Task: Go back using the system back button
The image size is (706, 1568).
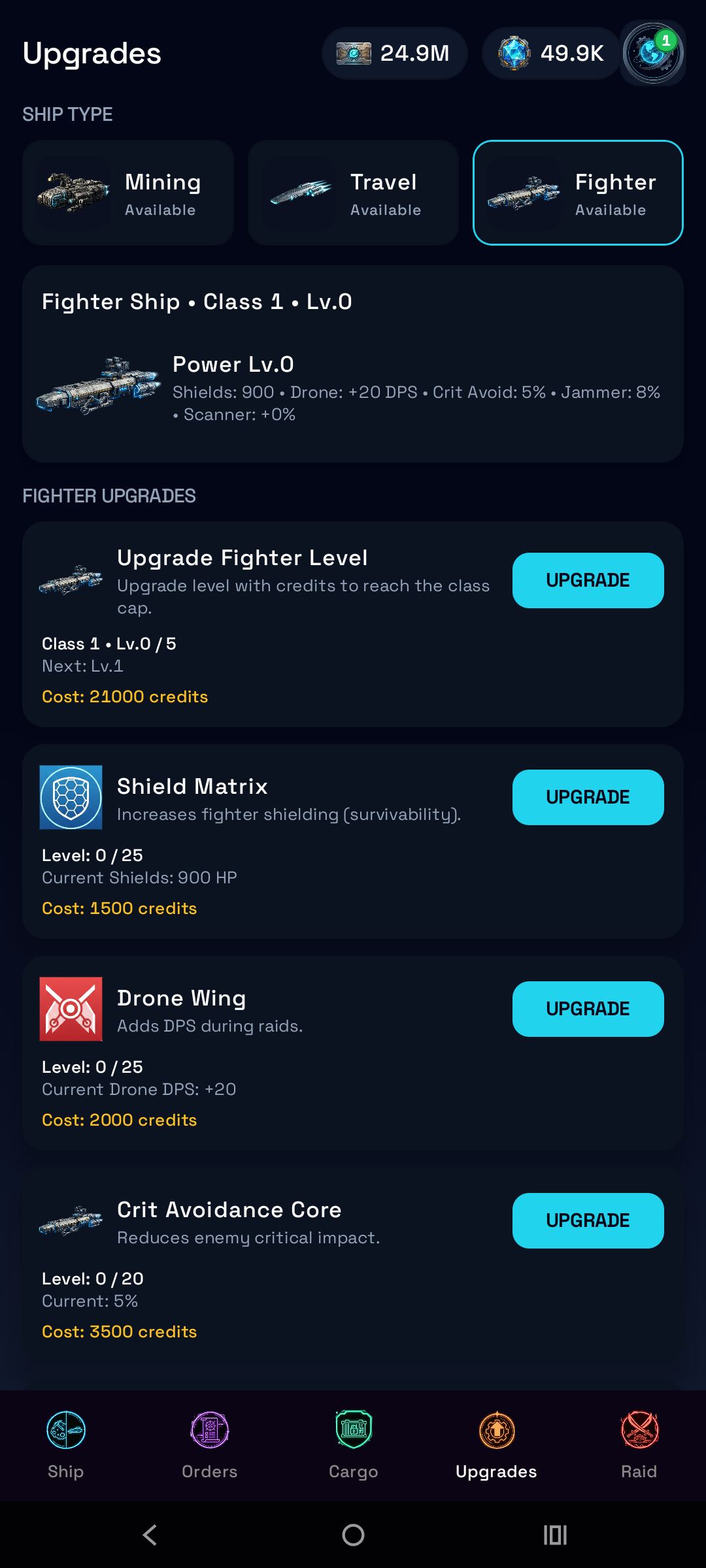Action: (x=150, y=1535)
